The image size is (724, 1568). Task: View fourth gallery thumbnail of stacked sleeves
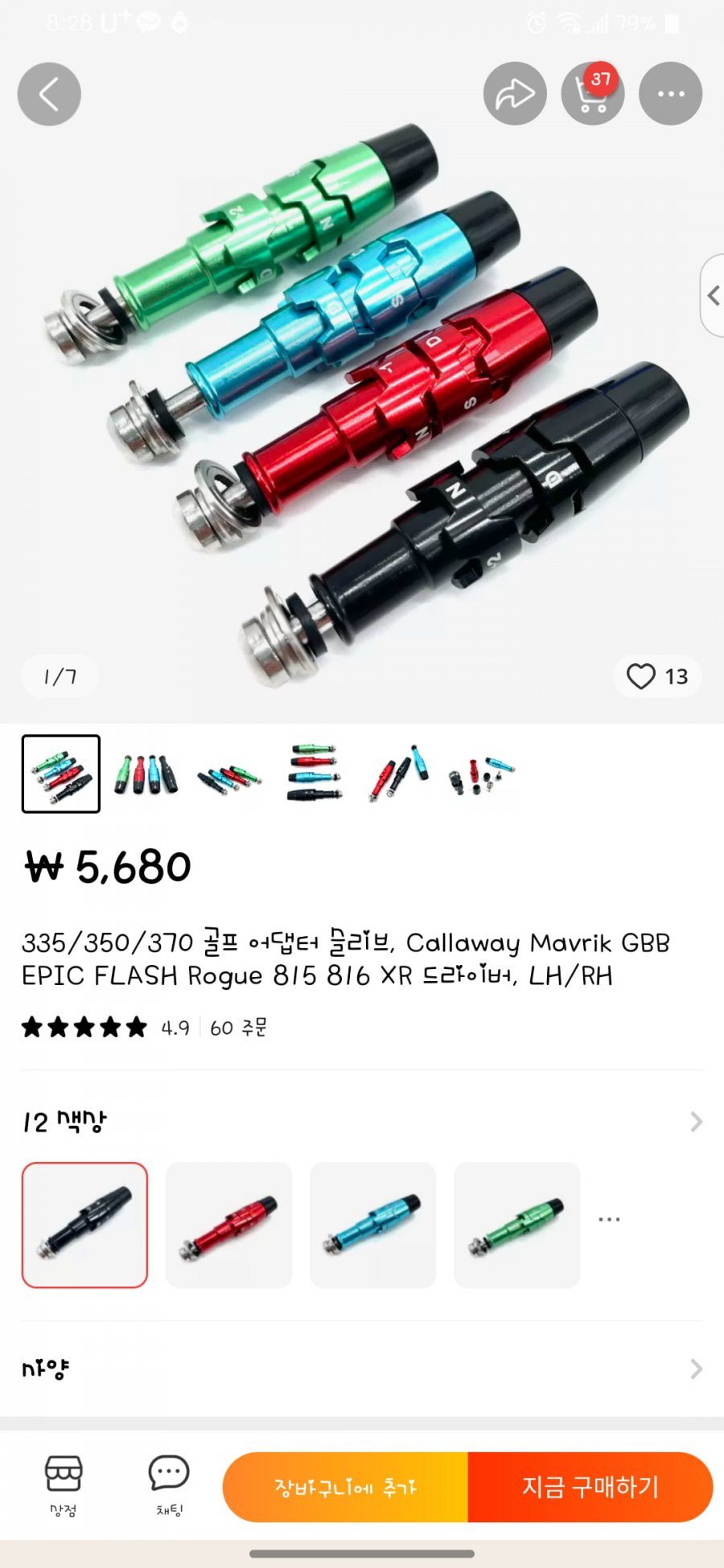coord(315,774)
